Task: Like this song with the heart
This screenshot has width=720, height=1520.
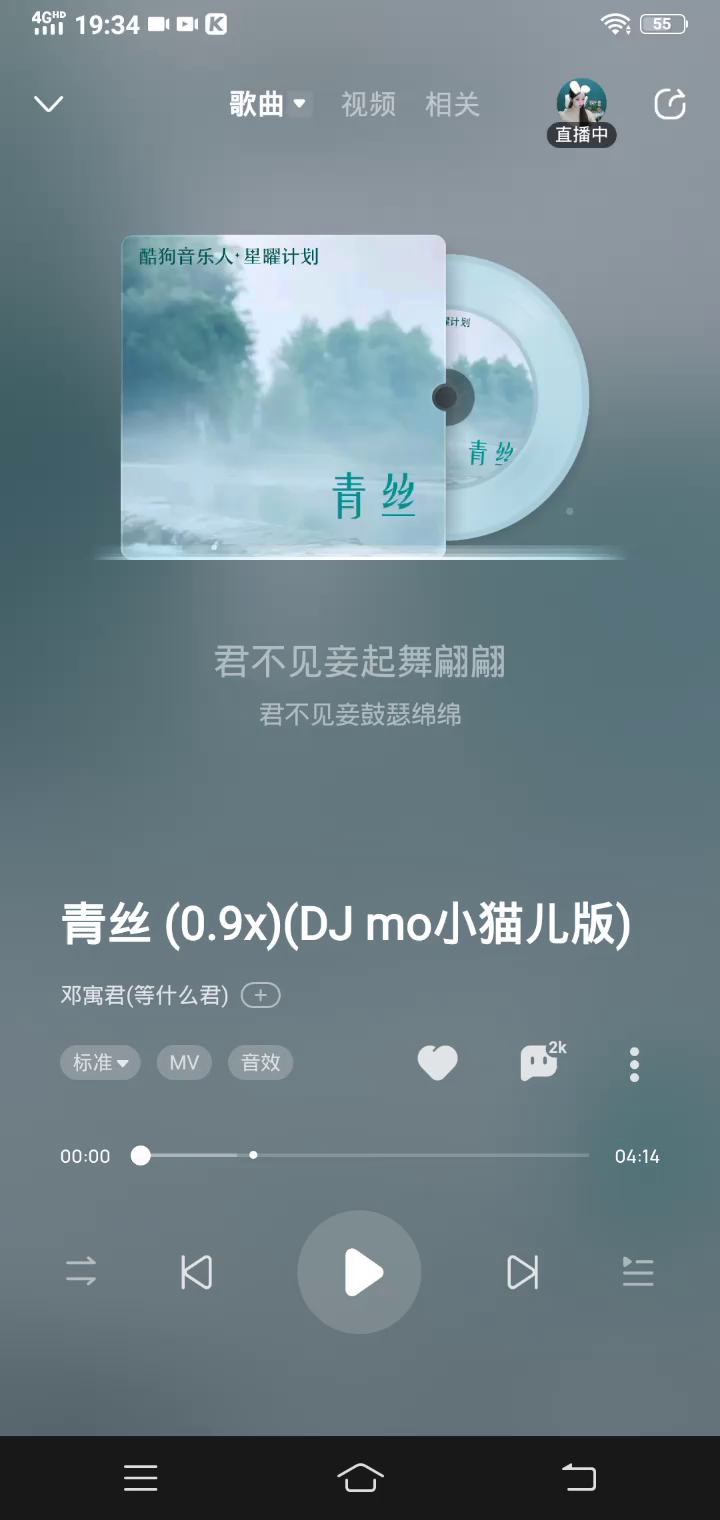Action: pyautogui.click(x=437, y=1063)
